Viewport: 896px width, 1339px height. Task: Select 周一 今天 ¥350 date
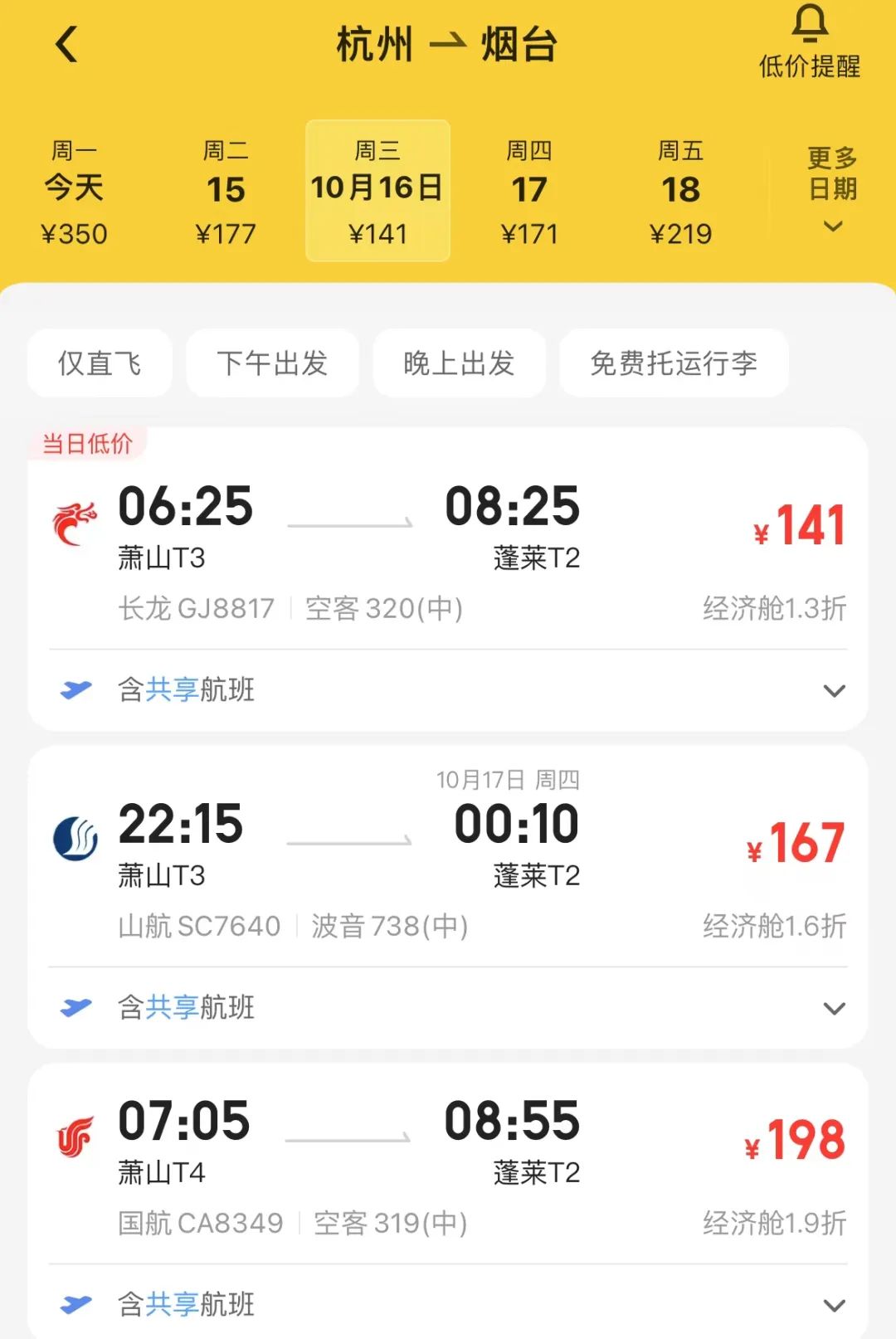click(75, 192)
